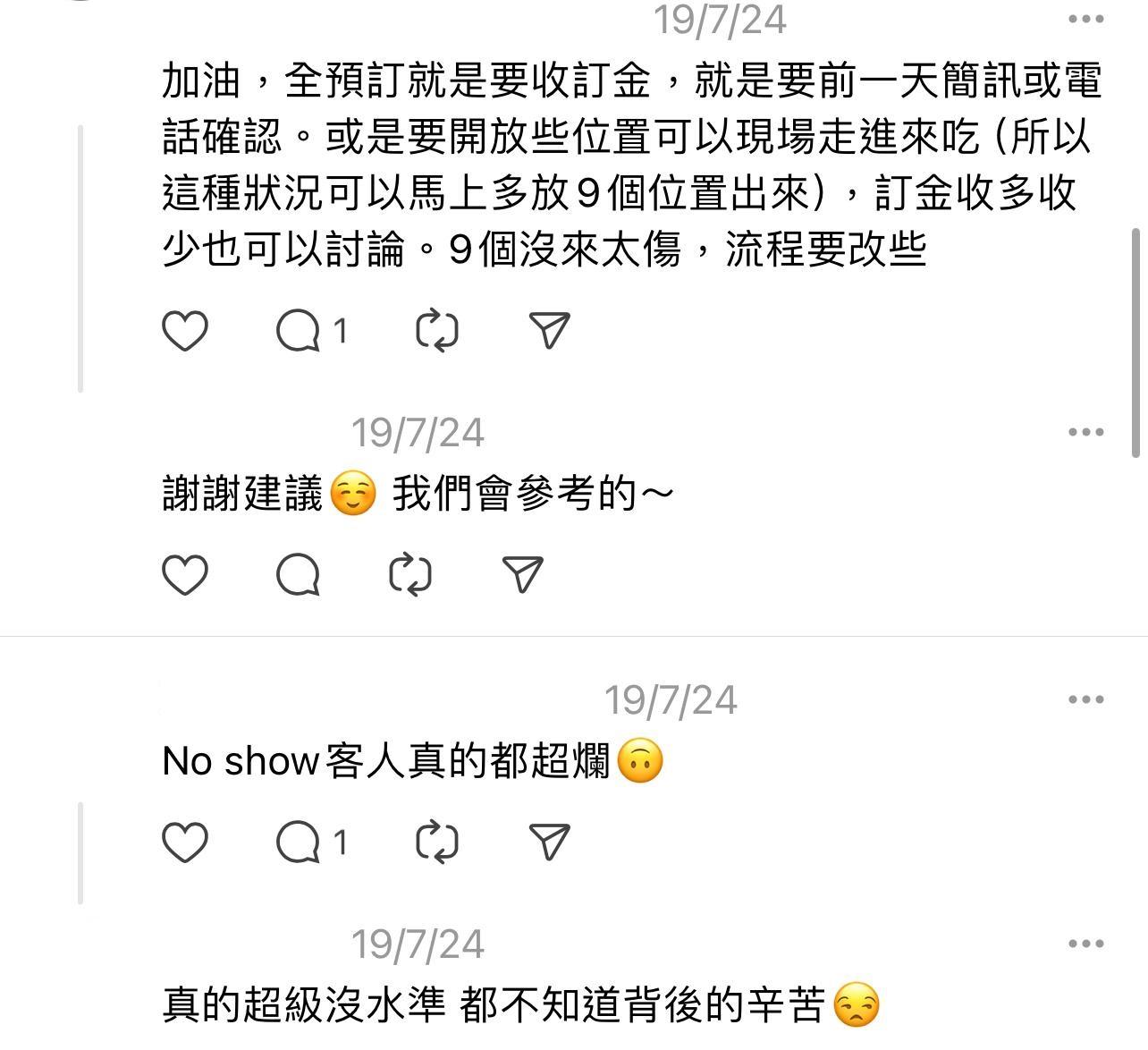Like the No show 客人 comment
The width and height of the screenshot is (1148, 1050).
coord(185,842)
